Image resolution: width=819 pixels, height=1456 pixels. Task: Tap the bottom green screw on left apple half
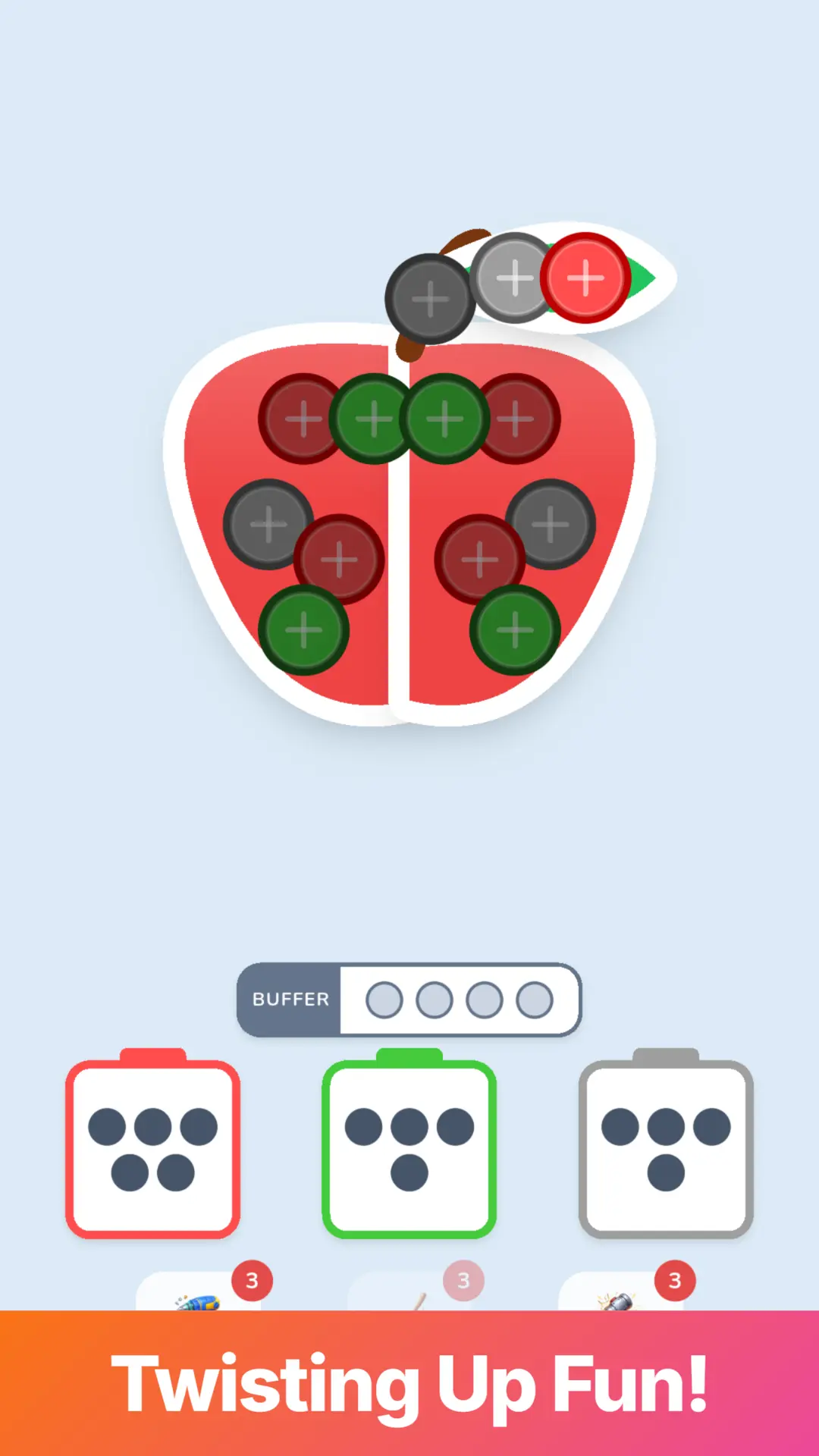point(303,629)
